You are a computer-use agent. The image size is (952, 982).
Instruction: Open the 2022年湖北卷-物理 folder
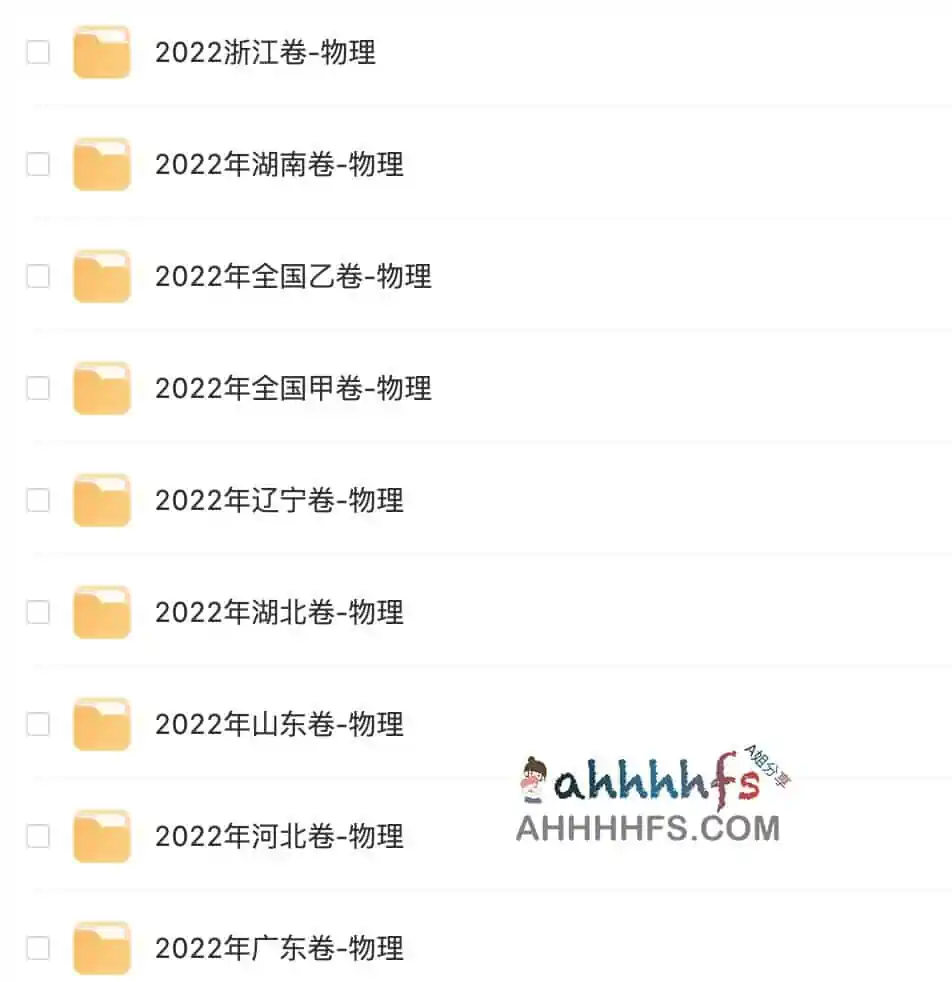click(x=279, y=613)
